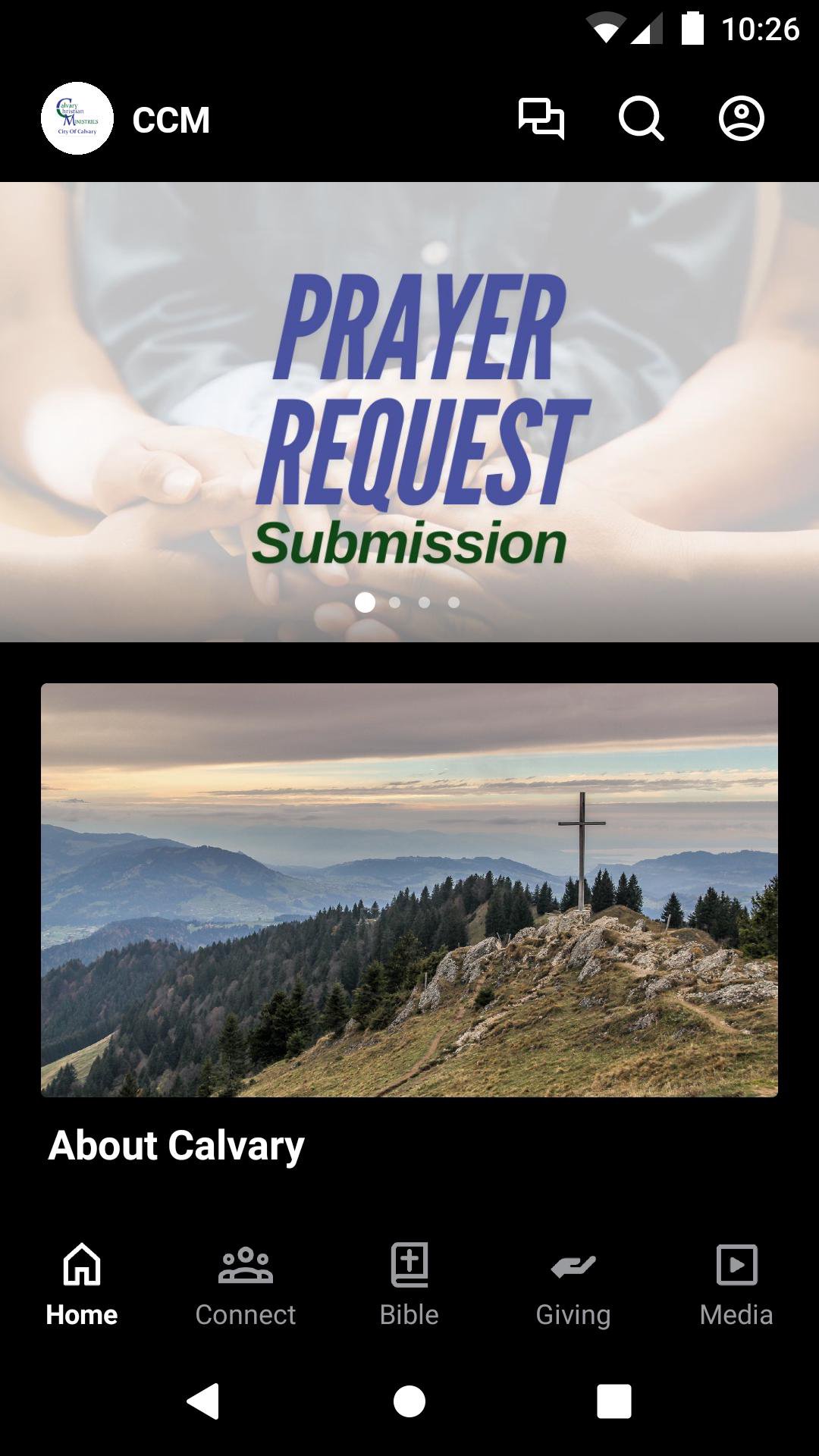Open search from the top bar
Viewport: 819px width, 1456px height.
click(x=641, y=118)
